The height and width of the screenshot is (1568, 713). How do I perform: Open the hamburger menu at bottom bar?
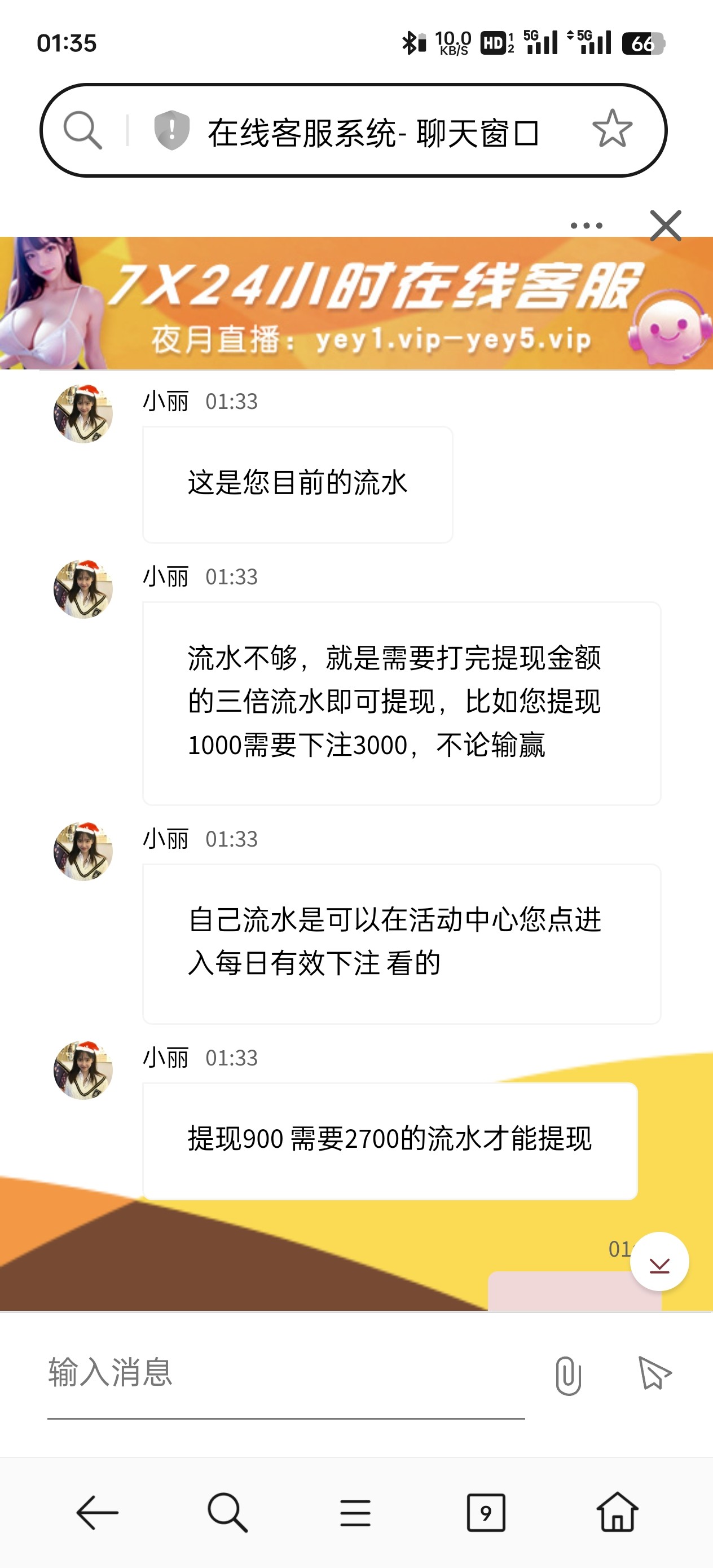click(354, 1512)
